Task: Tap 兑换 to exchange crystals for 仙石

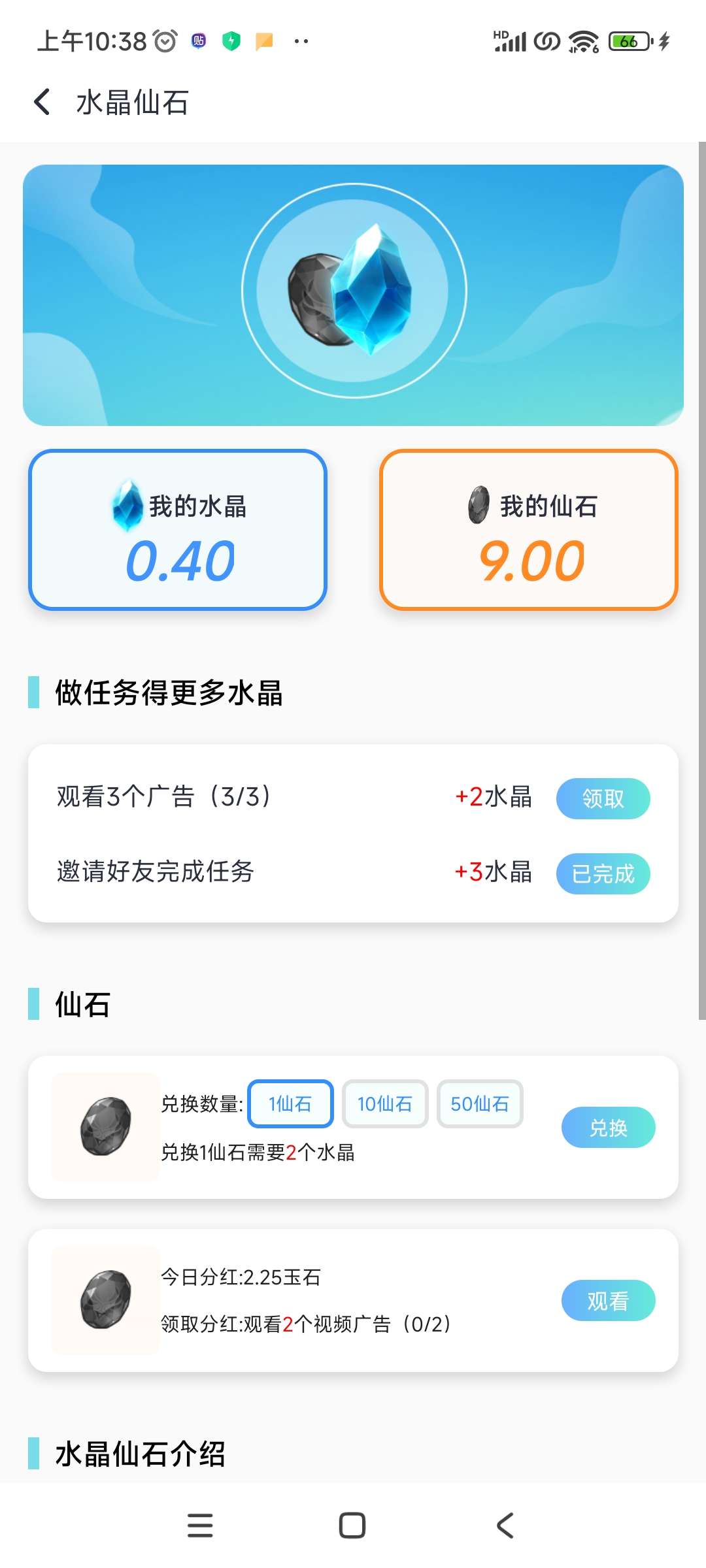Action: (608, 1127)
